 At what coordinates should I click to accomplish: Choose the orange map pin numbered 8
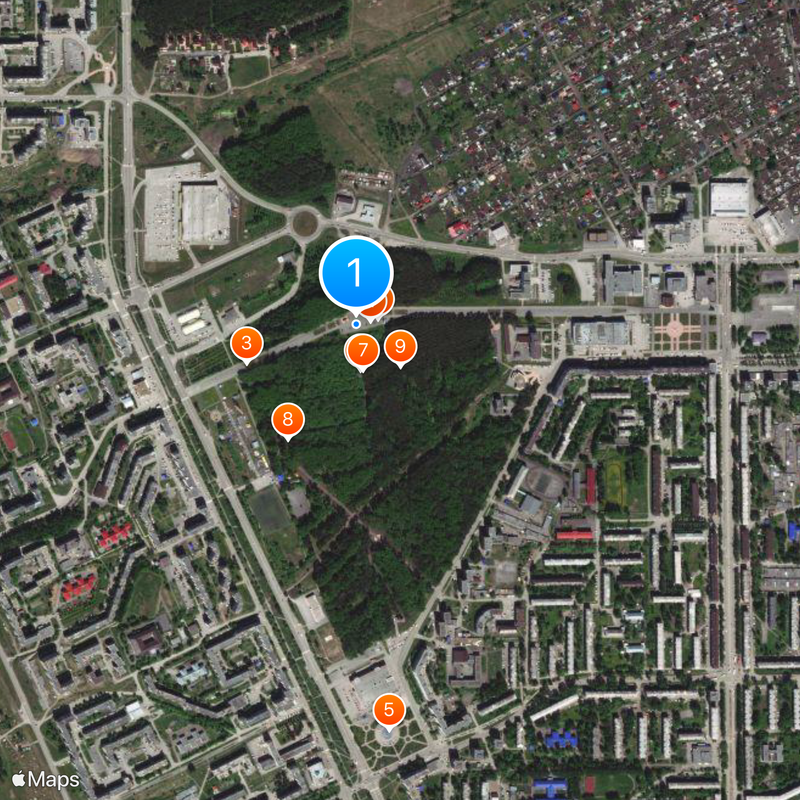click(288, 418)
